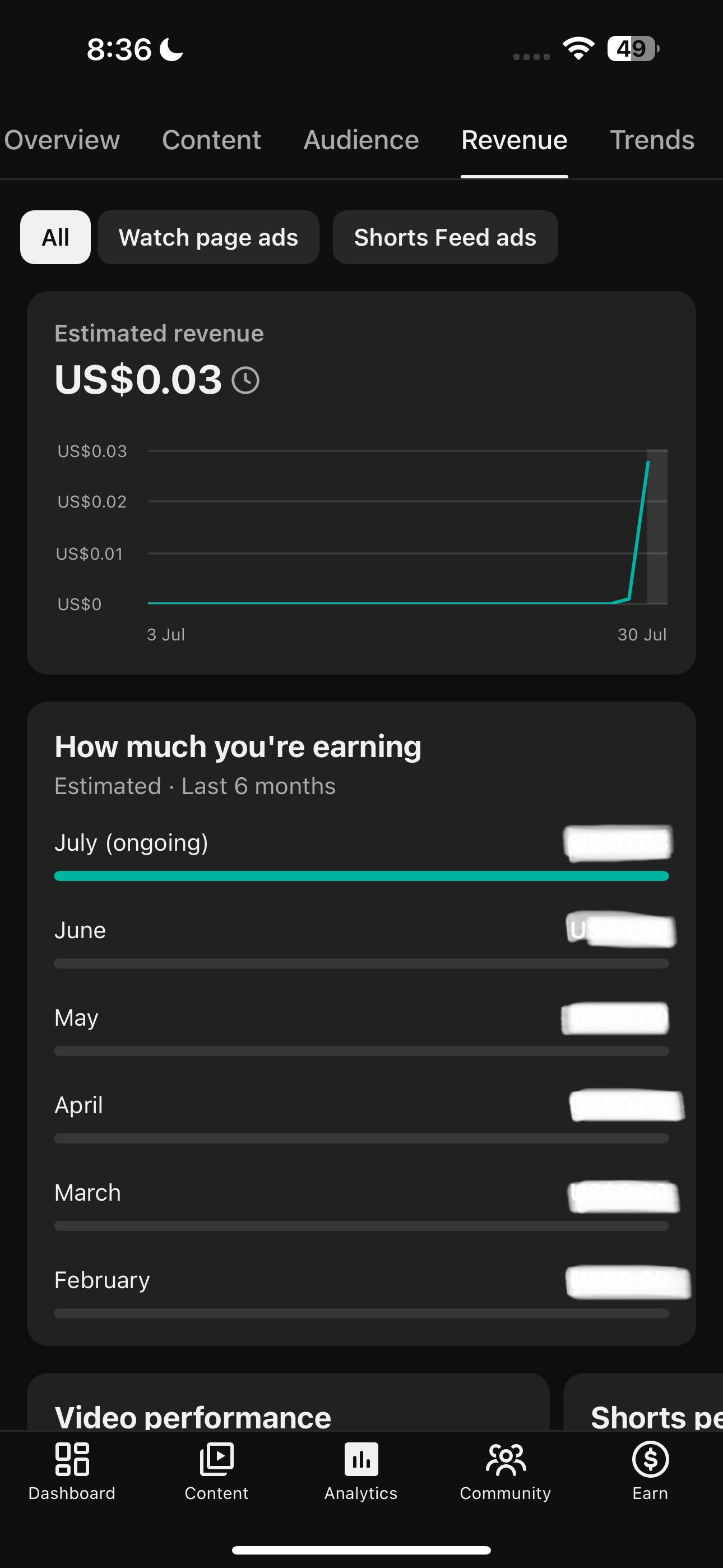Switch to the Overview tab
Viewport: 723px width, 1568px height.
[62, 140]
